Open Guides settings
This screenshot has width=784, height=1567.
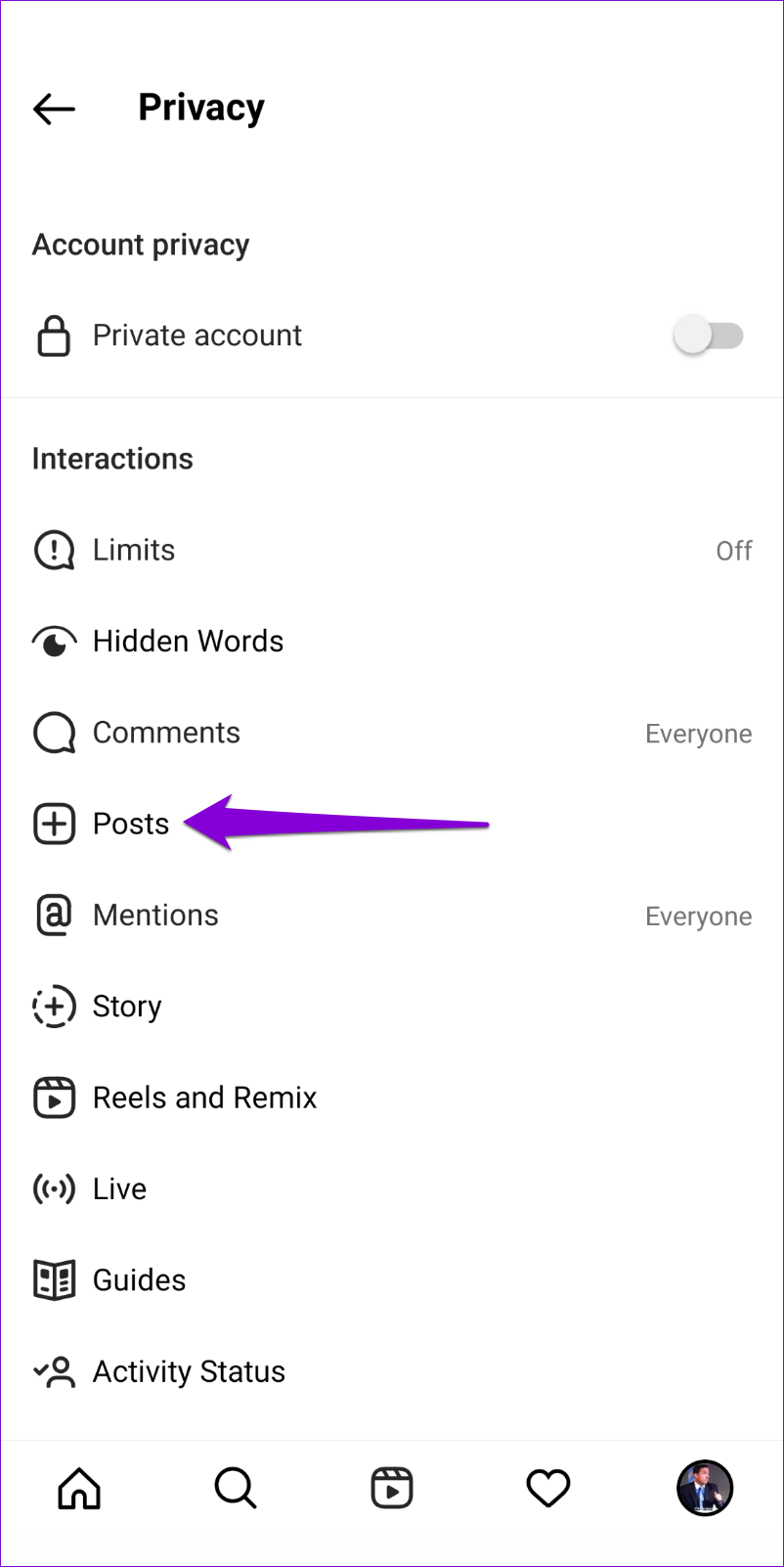click(392, 1280)
